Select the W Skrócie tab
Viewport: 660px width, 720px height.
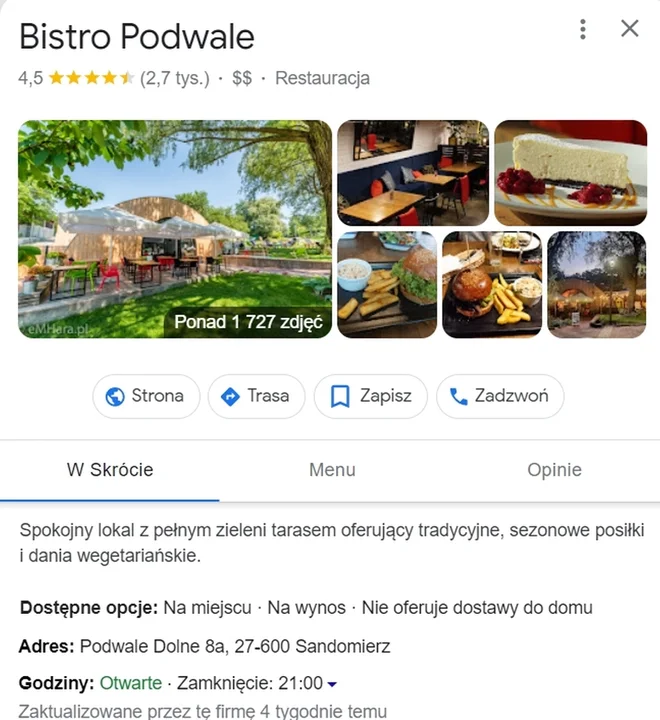(110, 469)
